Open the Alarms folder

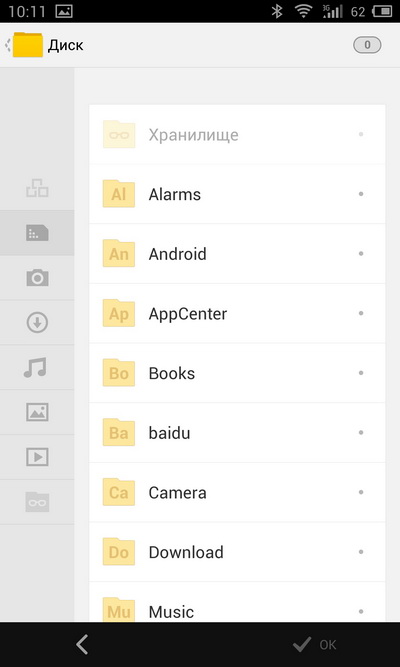237,194
